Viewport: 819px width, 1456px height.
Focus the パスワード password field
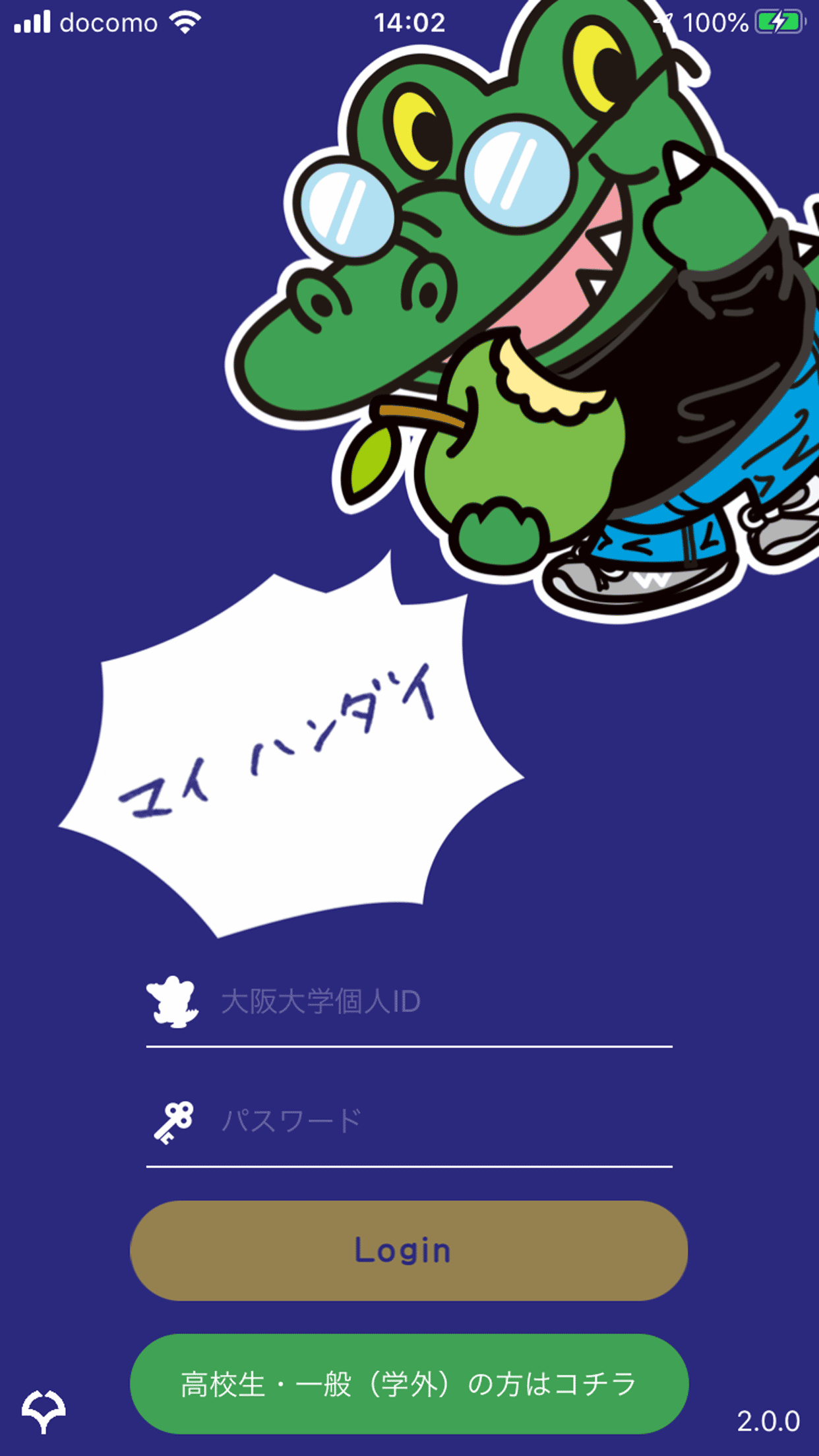[435, 1122]
